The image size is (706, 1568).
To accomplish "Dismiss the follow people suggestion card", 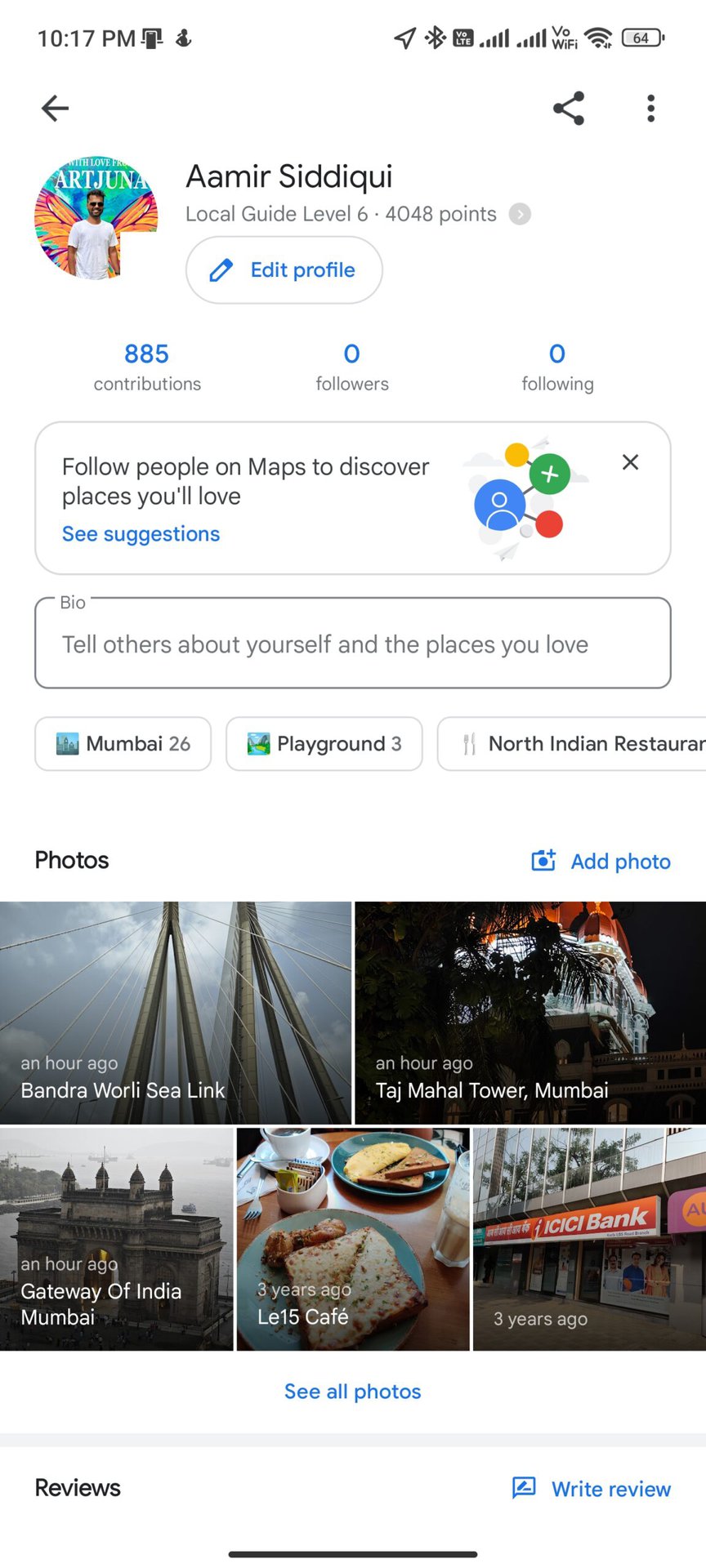I will point(630,462).
